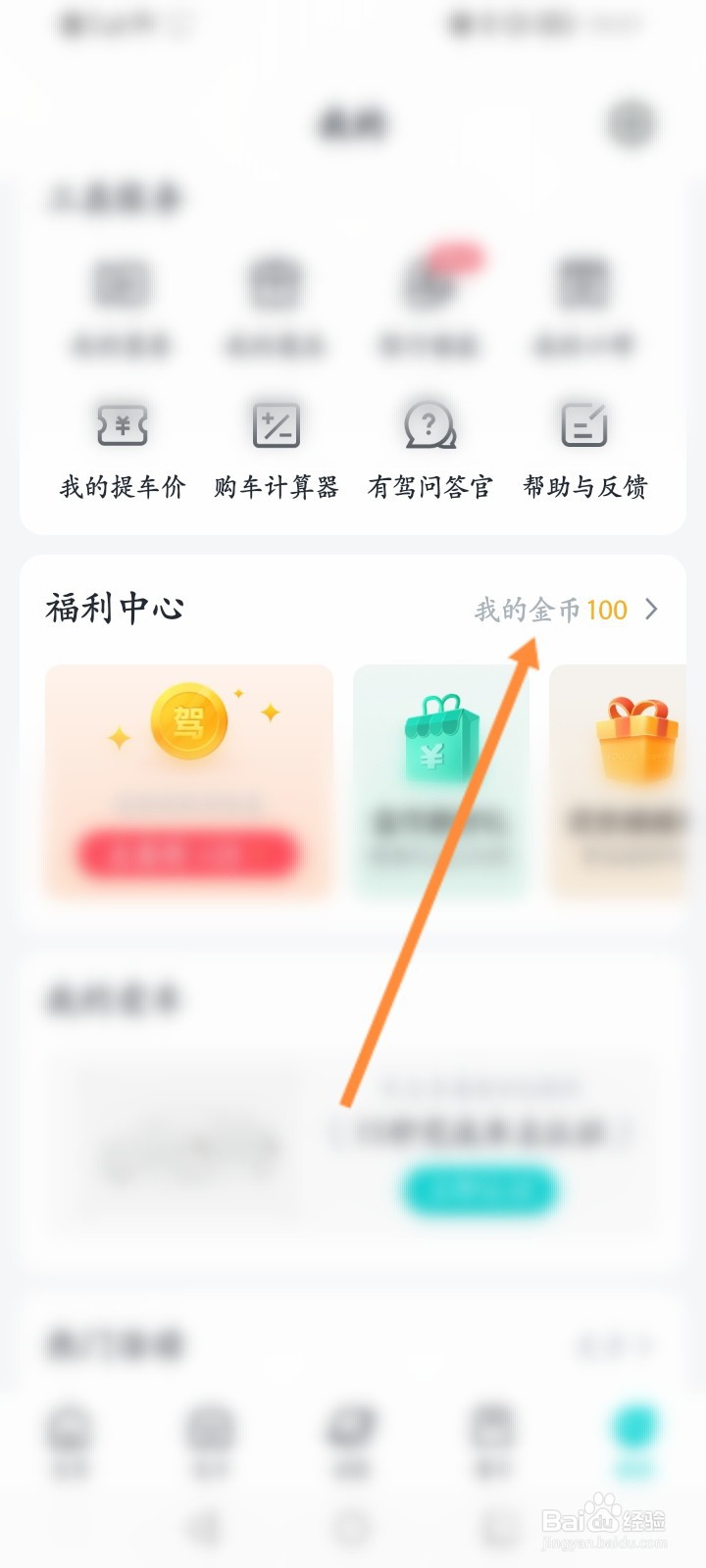
Task: Tap the 有驾问答官 question bubble icon
Action: [429, 426]
